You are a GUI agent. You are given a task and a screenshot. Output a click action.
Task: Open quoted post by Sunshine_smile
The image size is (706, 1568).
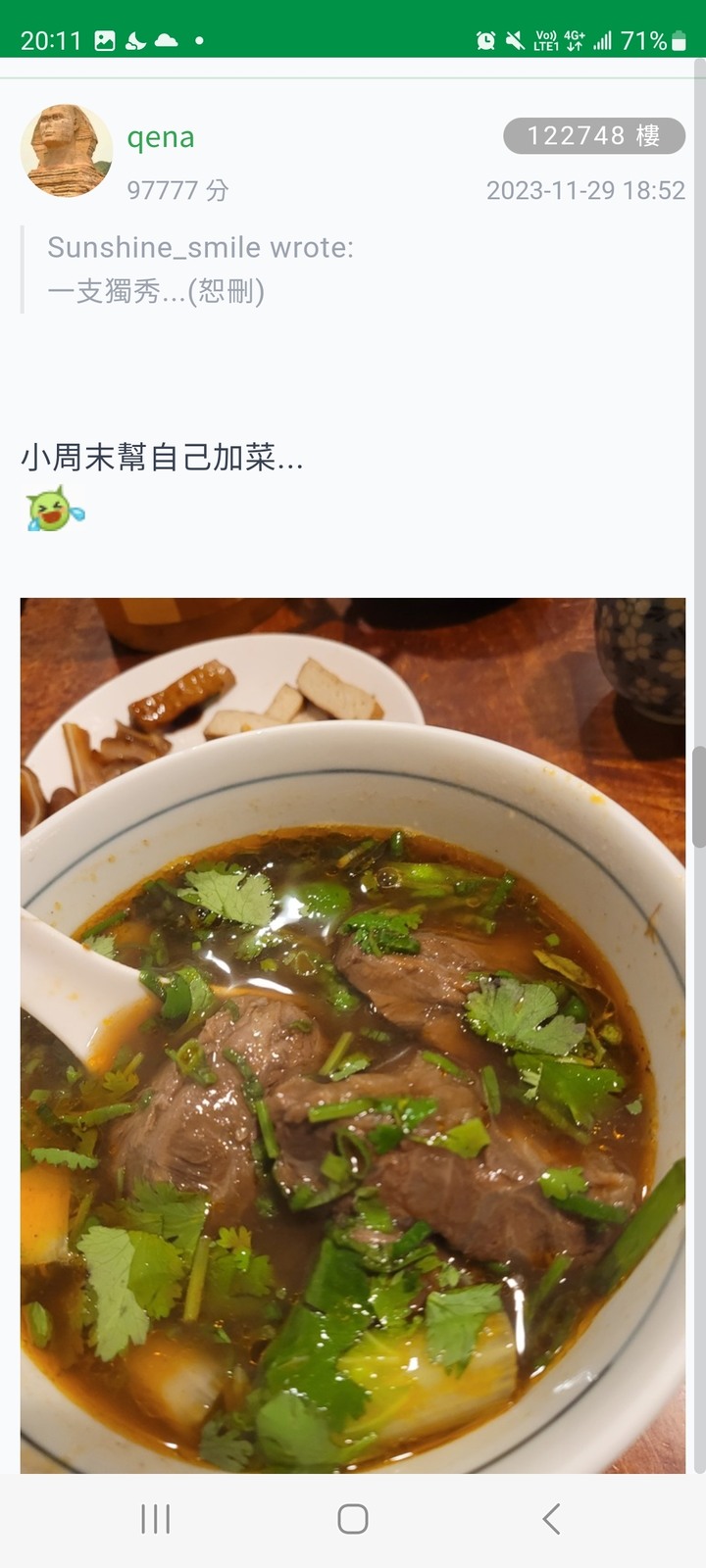coord(200,269)
